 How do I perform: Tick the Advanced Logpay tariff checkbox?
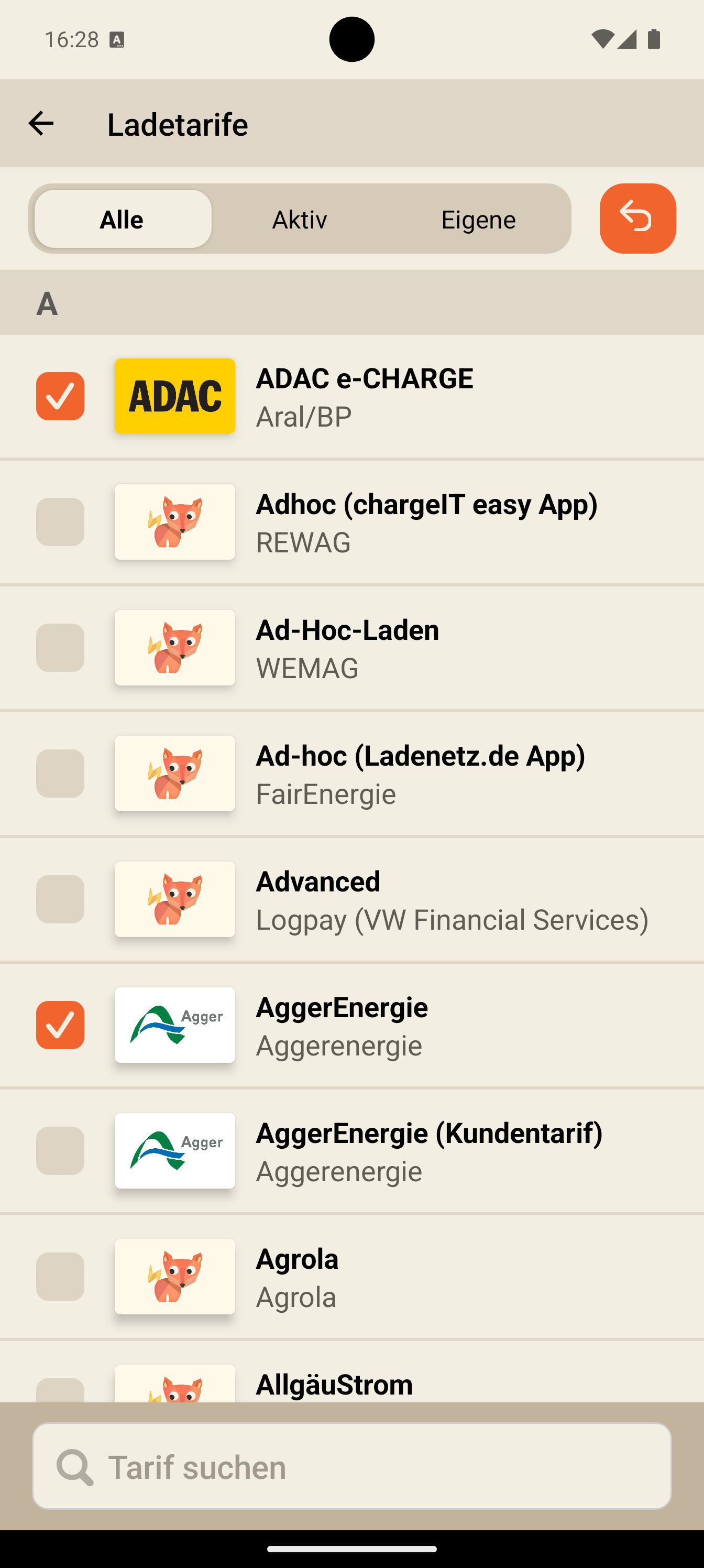(x=60, y=899)
